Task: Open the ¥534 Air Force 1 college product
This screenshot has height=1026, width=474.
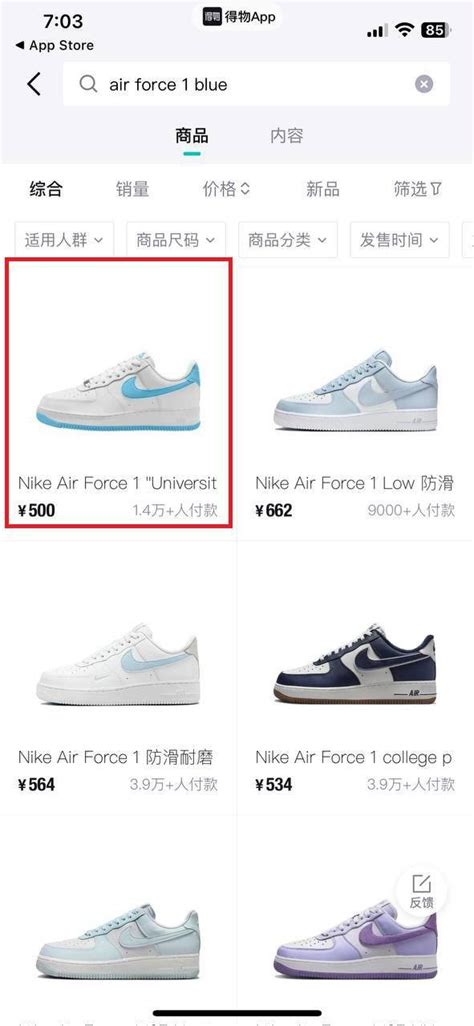Action: click(356, 677)
